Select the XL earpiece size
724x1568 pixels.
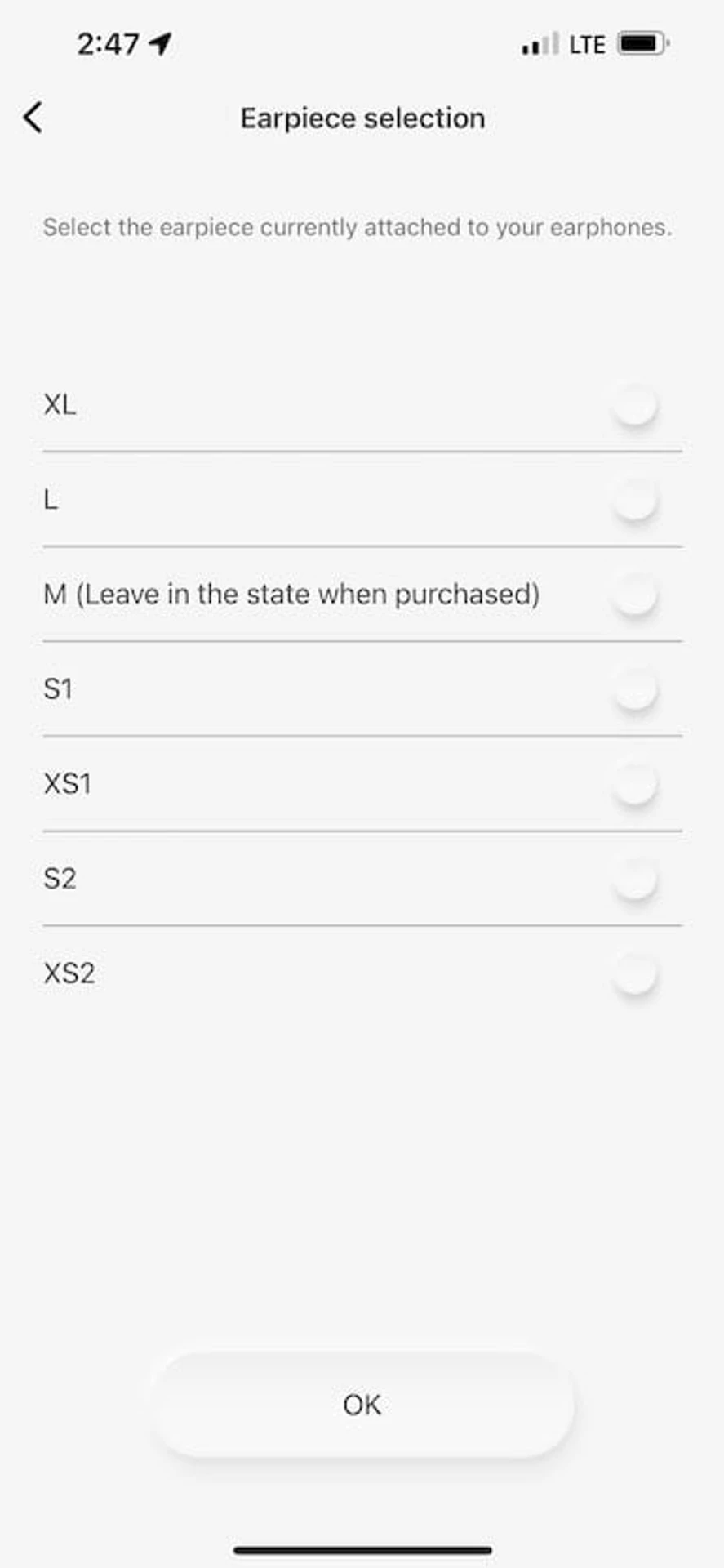(362, 405)
